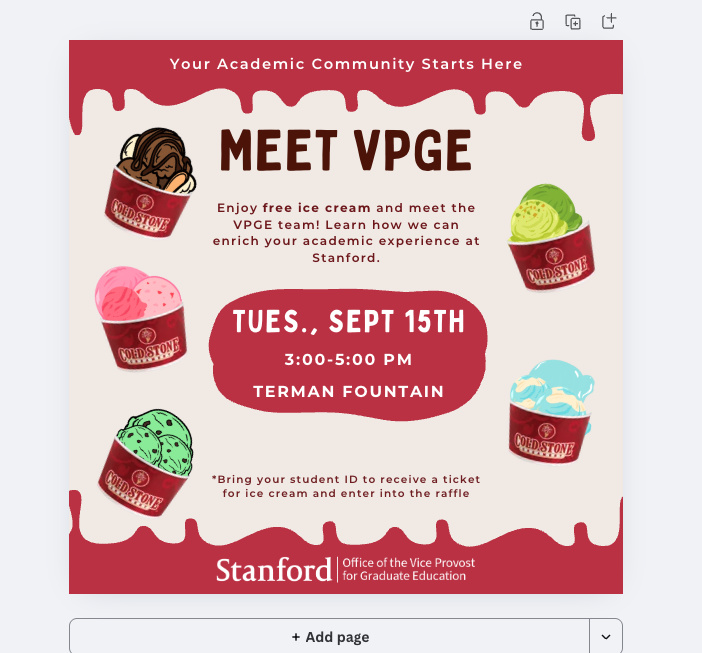Image resolution: width=702 pixels, height=653 pixels.
Task: Tap the add new page icon
Action: [608, 21]
